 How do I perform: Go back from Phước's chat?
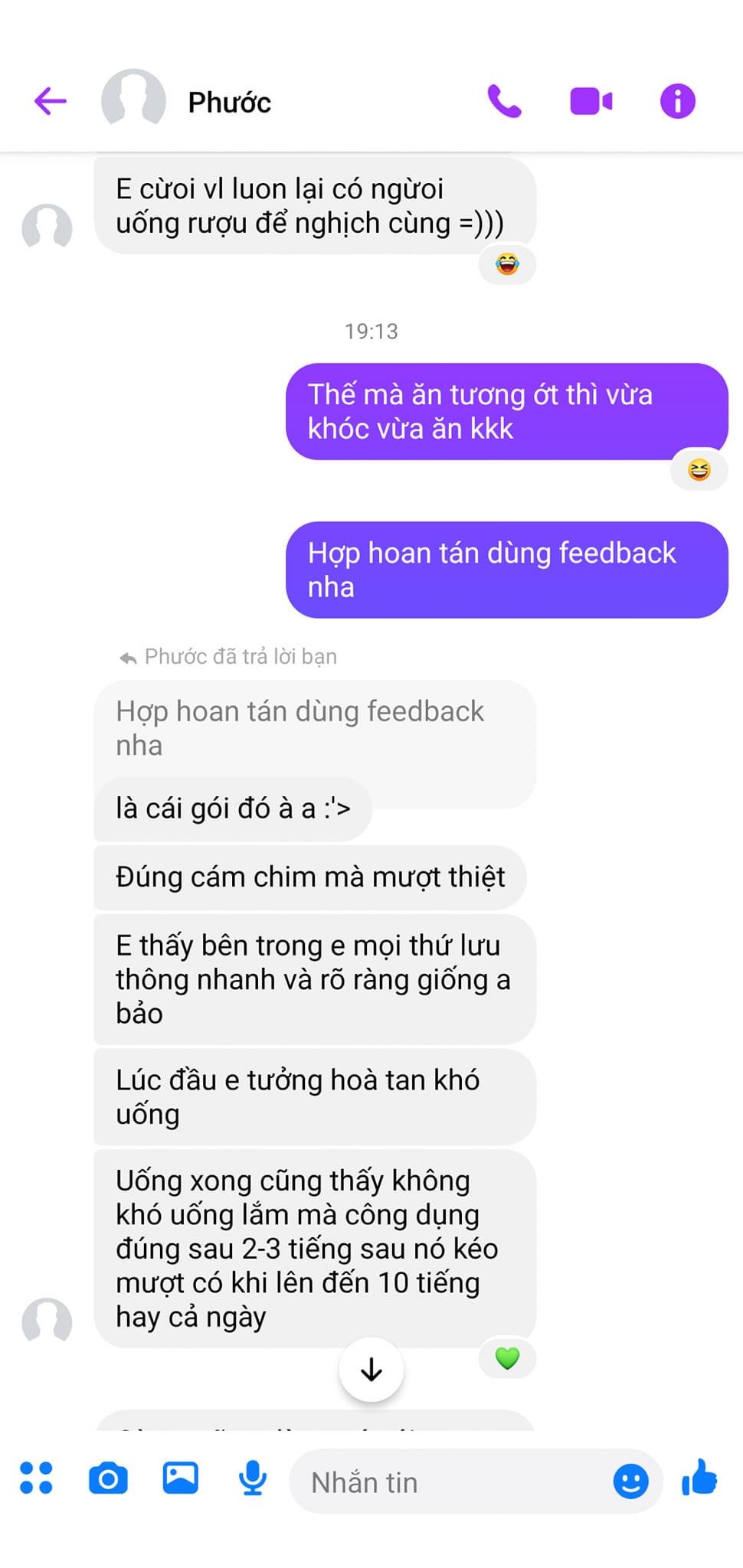51,101
